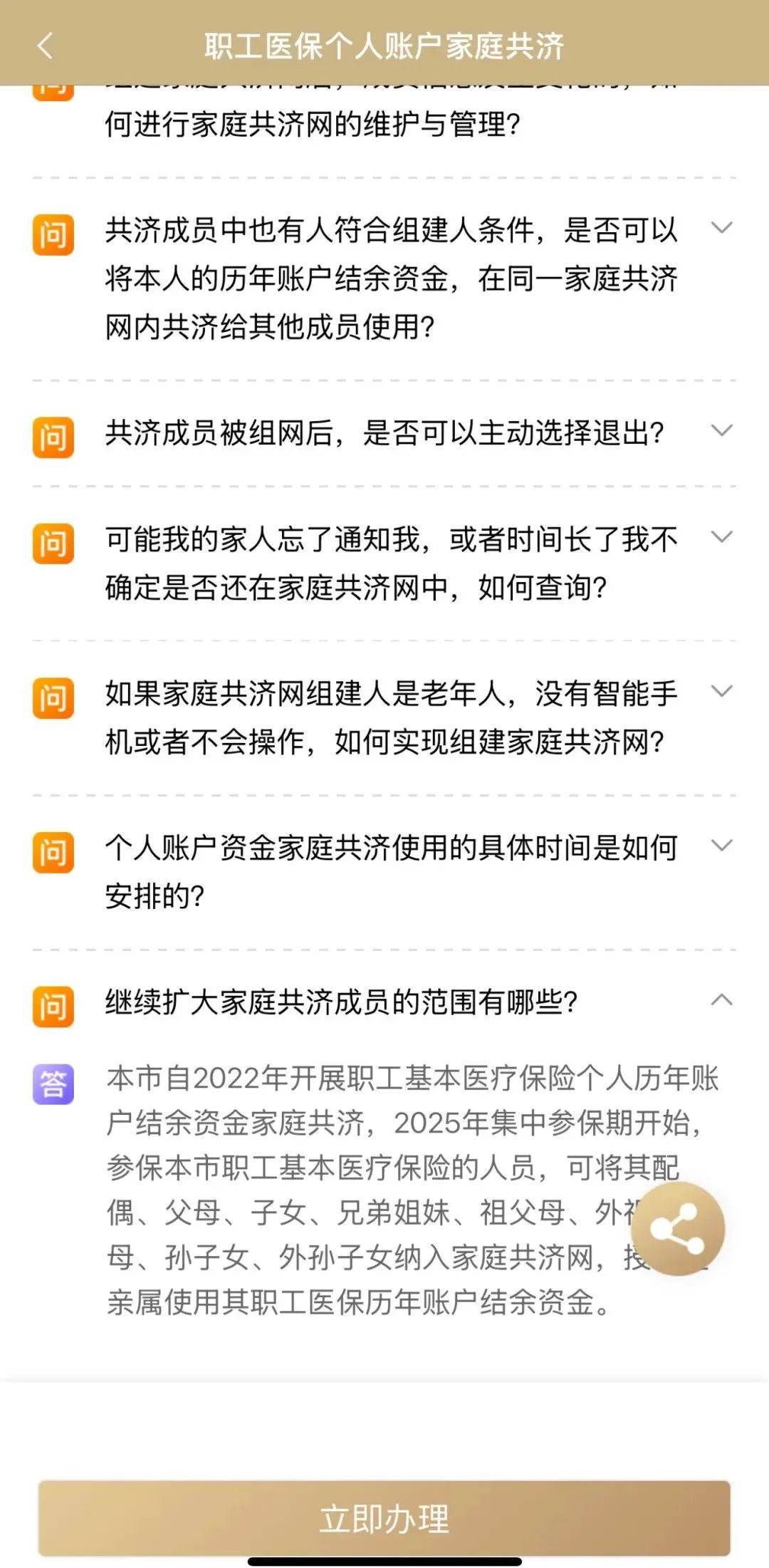Expand question on 如何查询是否还在家庭共济网中

point(721,537)
